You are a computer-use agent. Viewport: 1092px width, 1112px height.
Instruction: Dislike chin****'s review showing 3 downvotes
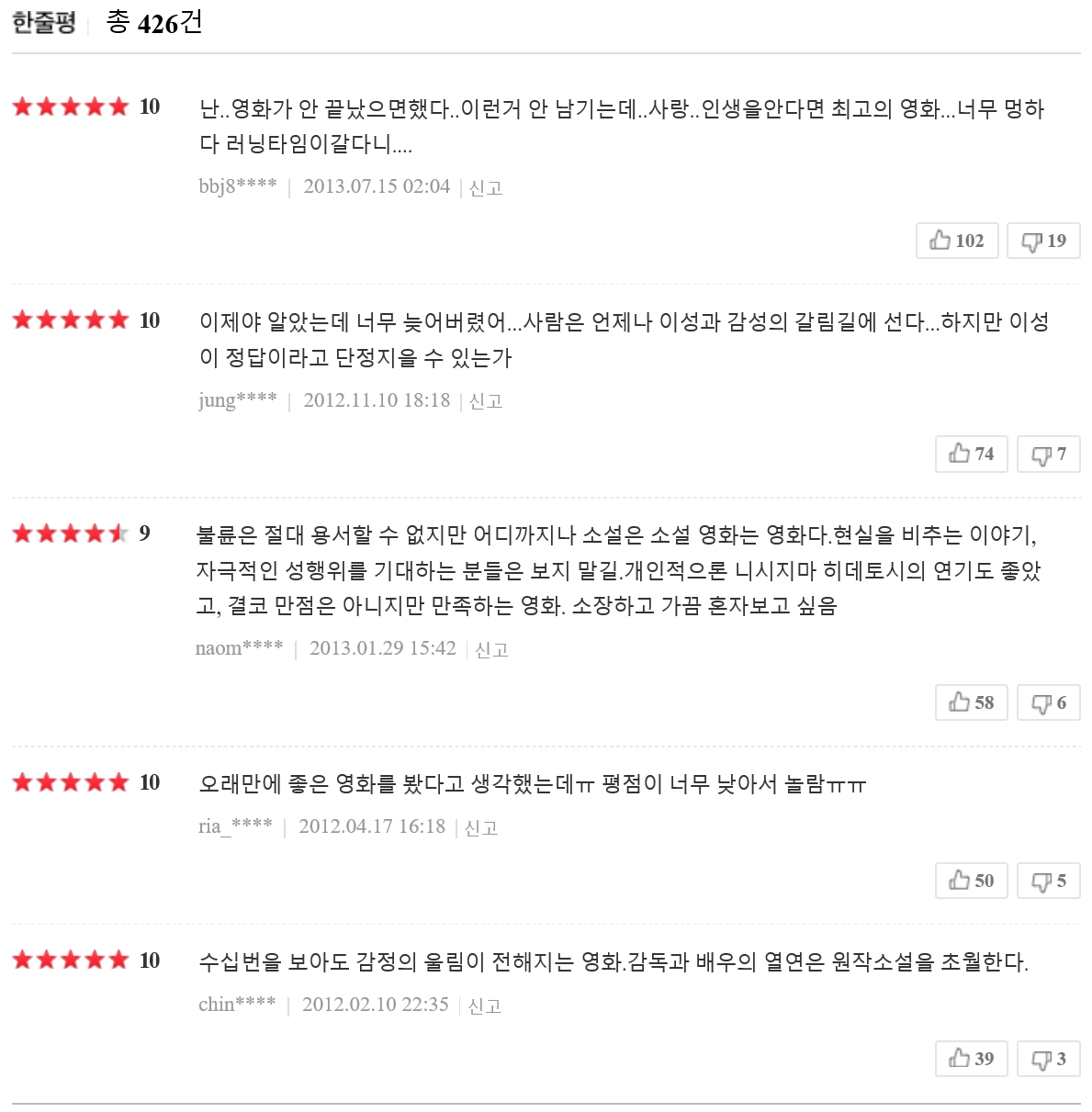(1049, 1059)
